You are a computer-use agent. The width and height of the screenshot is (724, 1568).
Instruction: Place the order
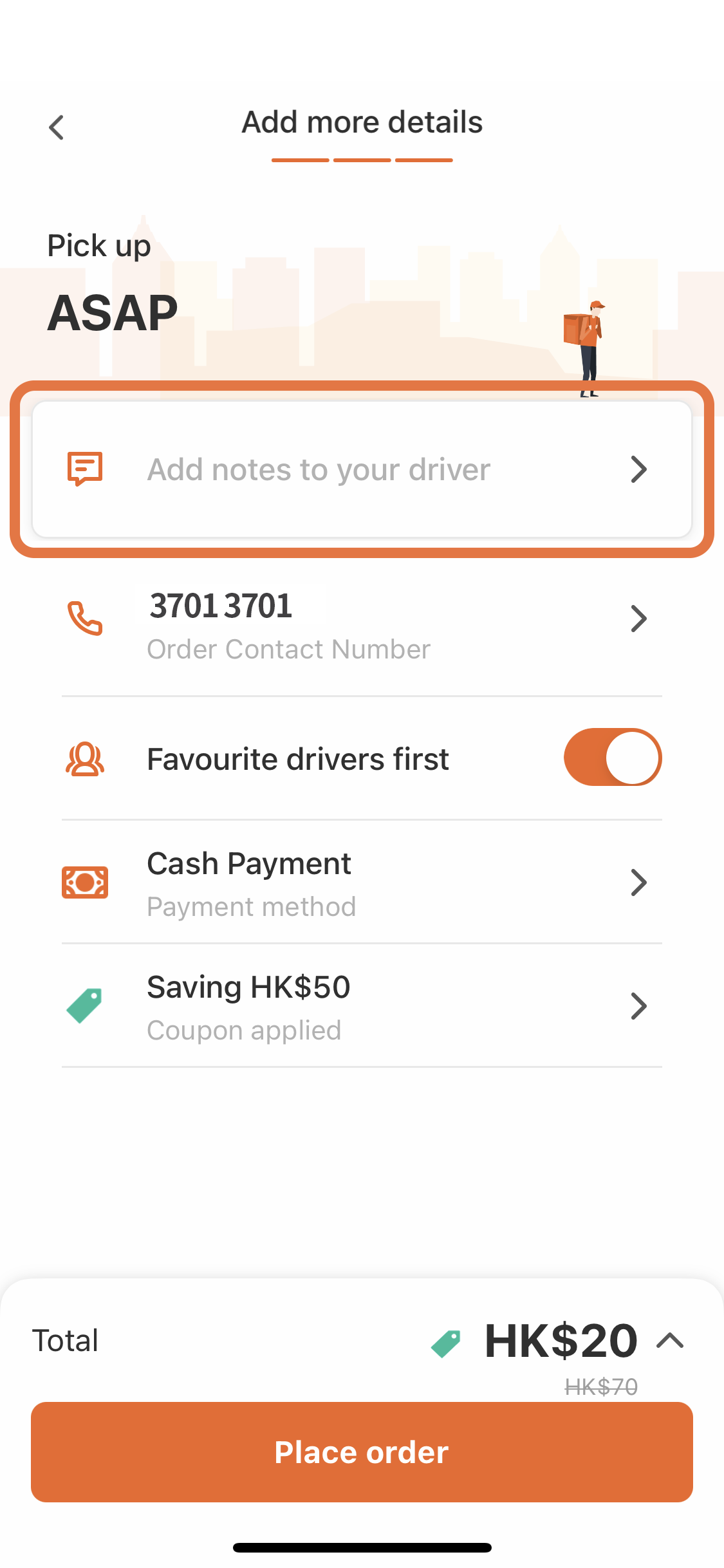[362, 1452]
